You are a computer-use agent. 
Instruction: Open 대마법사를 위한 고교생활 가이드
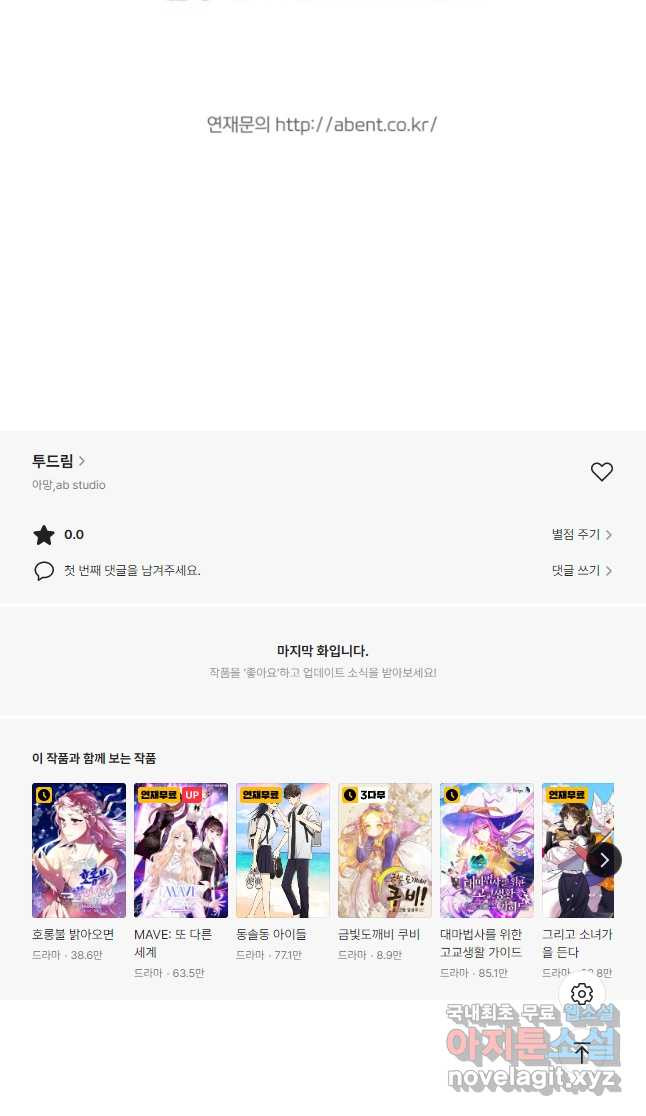487,851
